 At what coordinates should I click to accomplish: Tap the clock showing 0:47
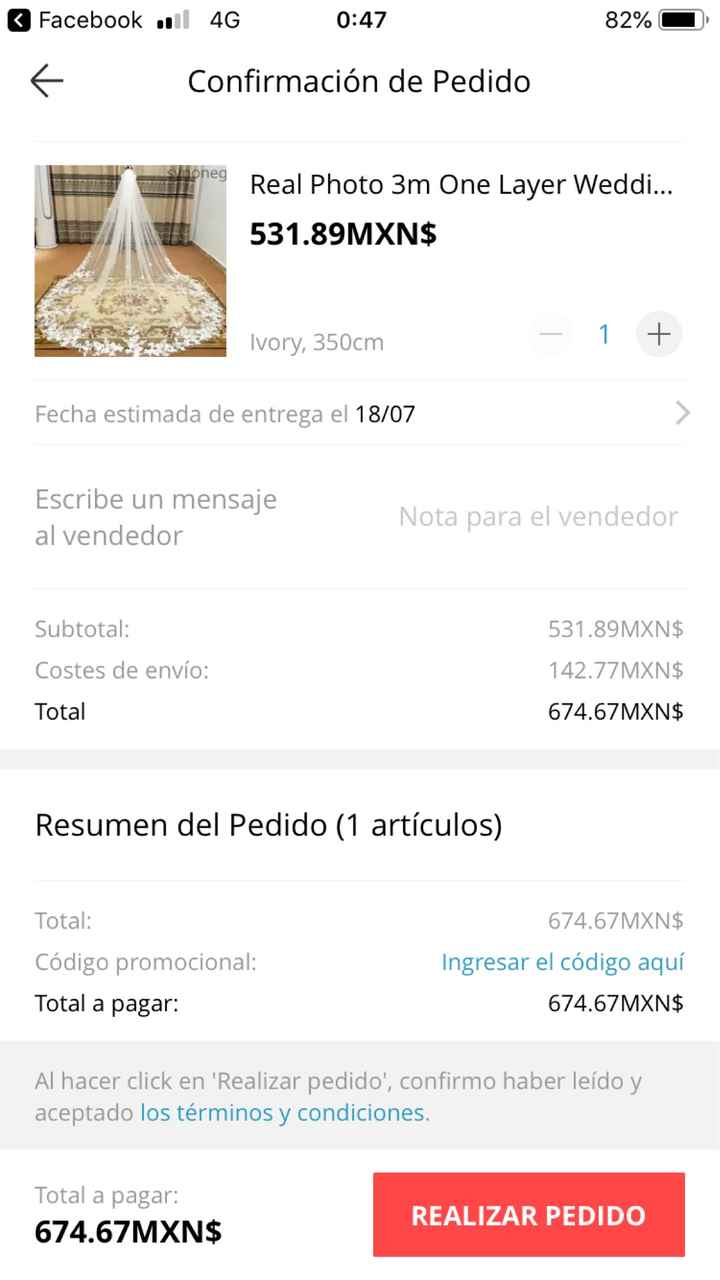[362, 19]
